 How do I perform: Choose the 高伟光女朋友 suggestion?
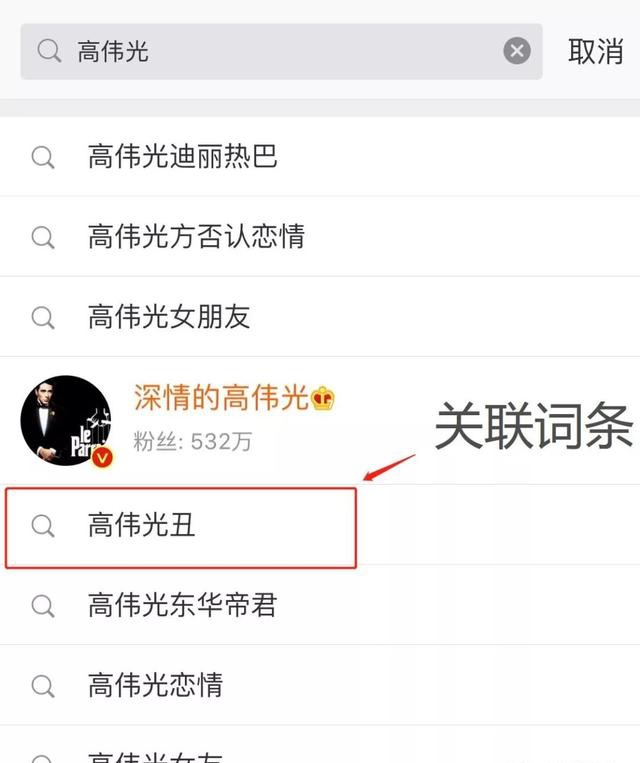(x=169, y=317)
